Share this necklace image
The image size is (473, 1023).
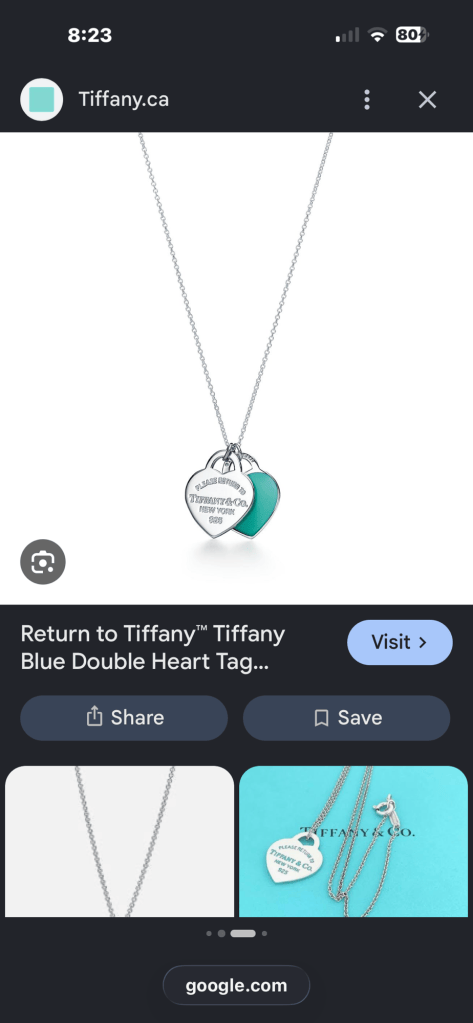click(124, 718)
